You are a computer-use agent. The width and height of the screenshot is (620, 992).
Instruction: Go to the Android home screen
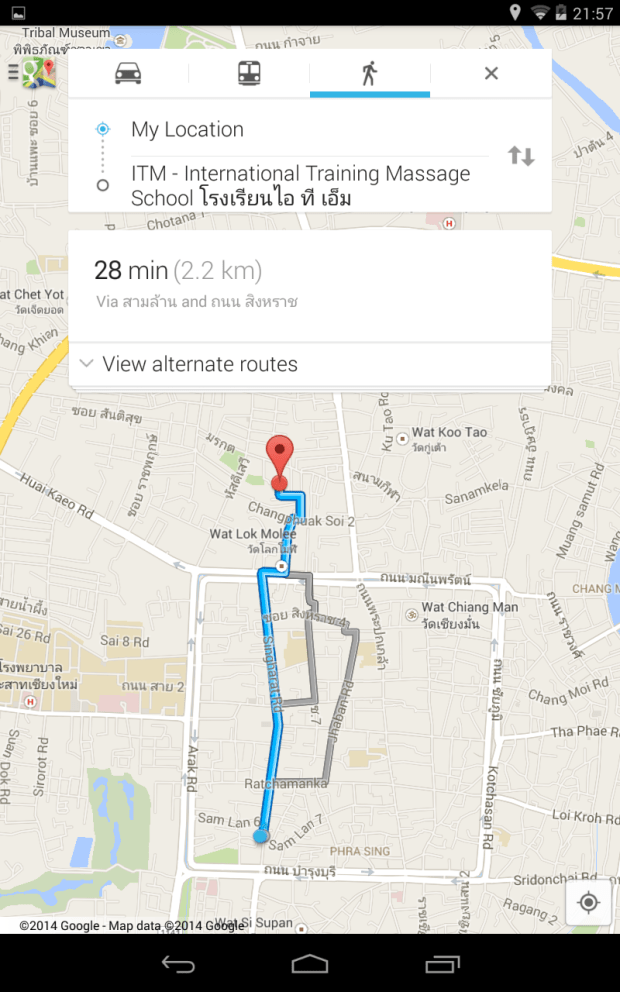point(310,964)
